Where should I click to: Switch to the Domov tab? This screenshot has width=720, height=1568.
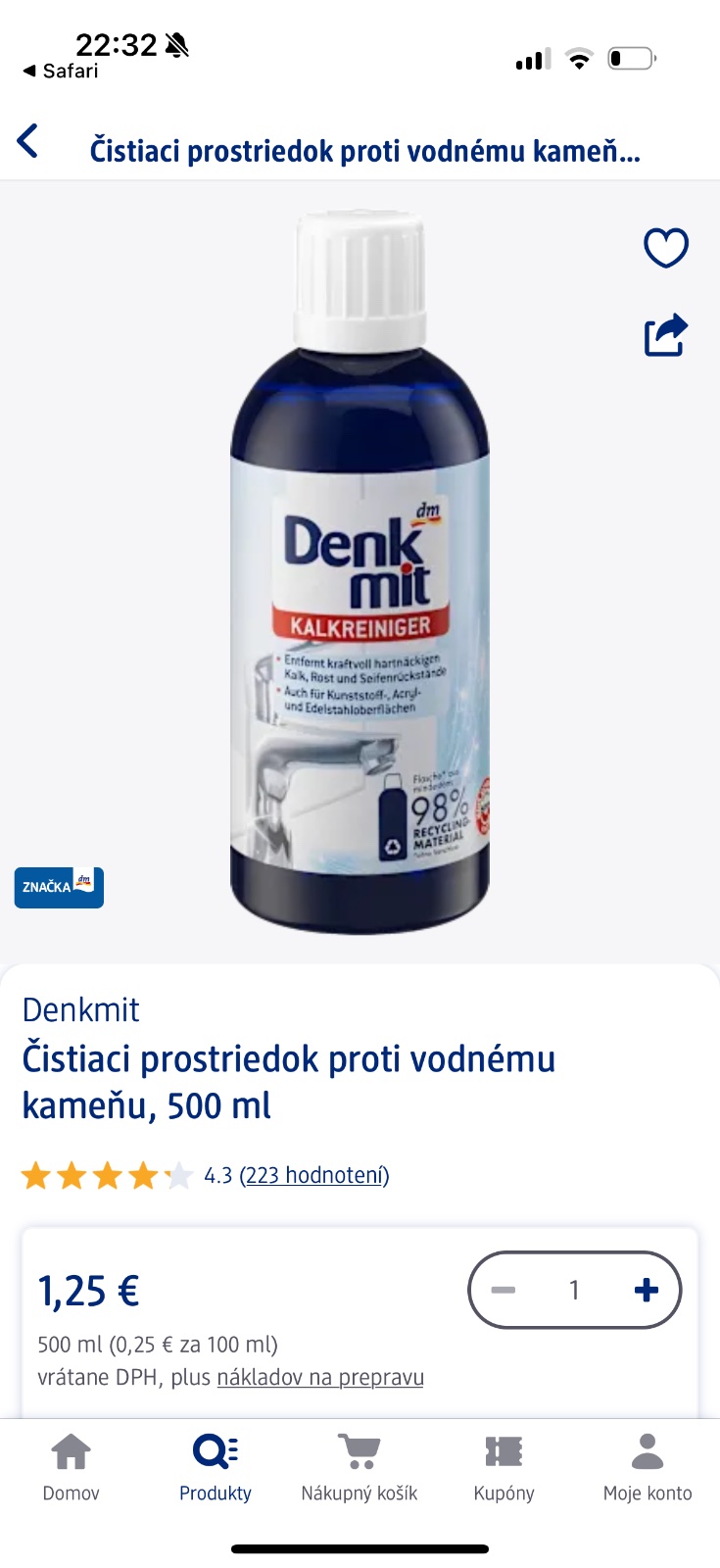coord(72,1466)
